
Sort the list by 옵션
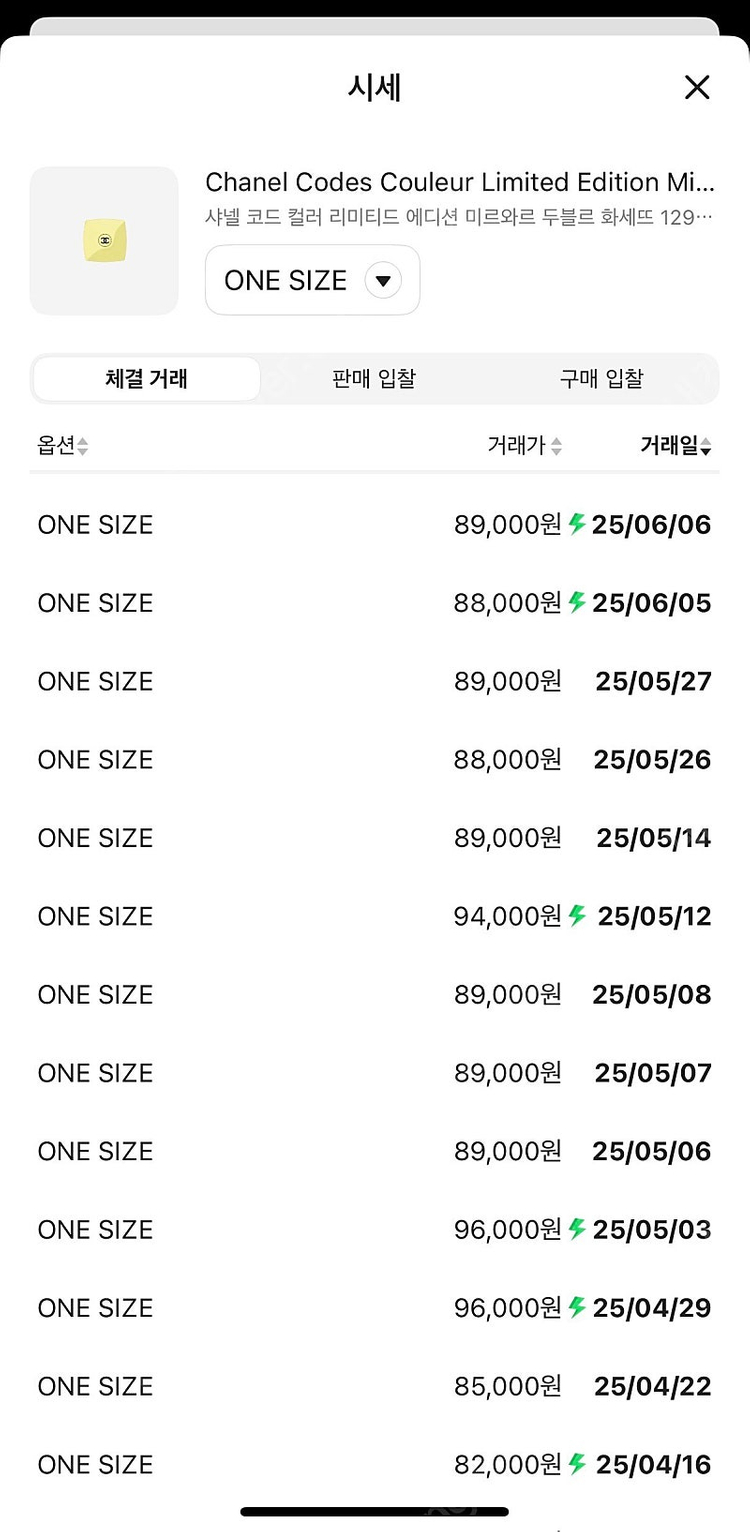[x=63, y=446]
